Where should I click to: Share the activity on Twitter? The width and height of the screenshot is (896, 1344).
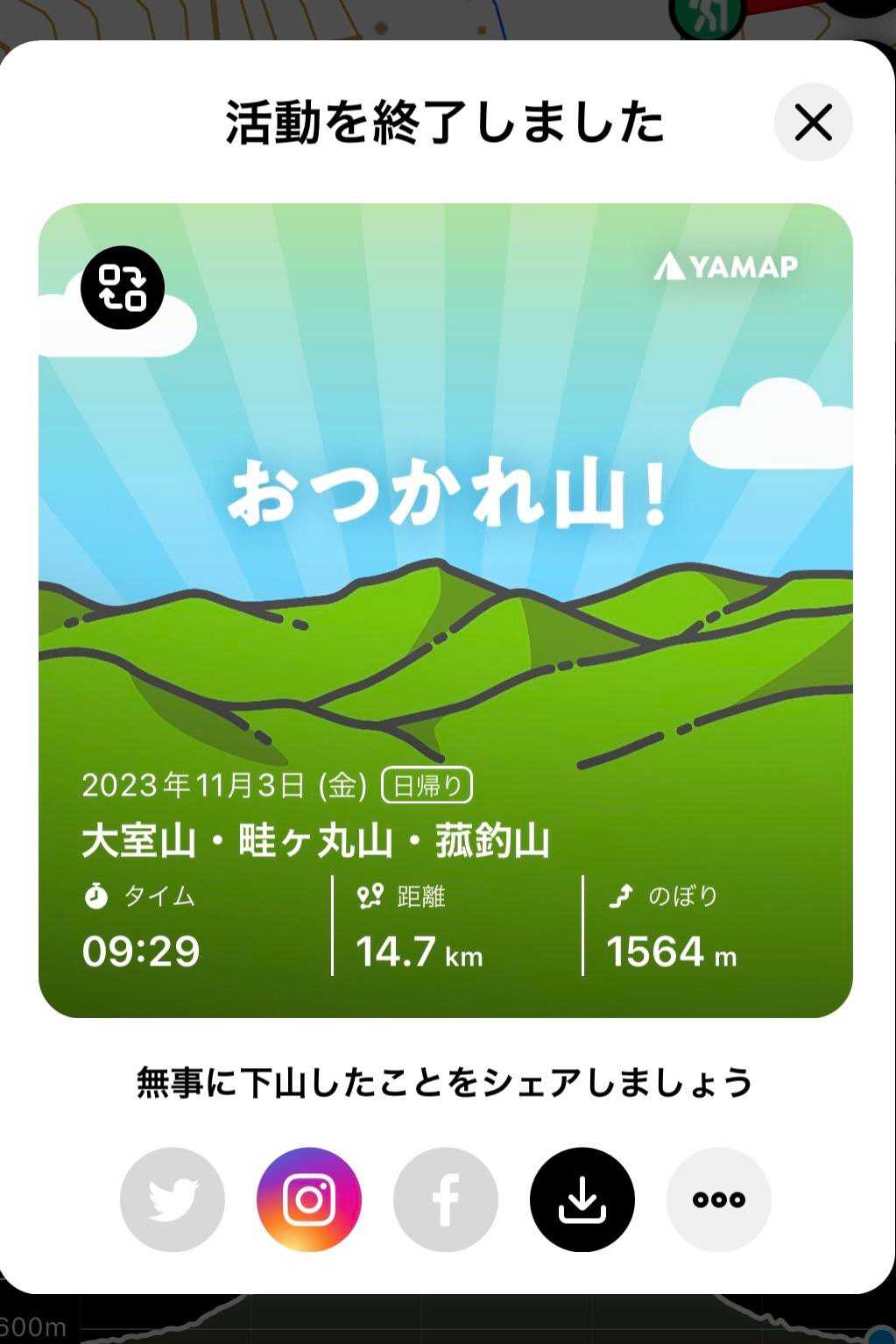click(173, 1199)
